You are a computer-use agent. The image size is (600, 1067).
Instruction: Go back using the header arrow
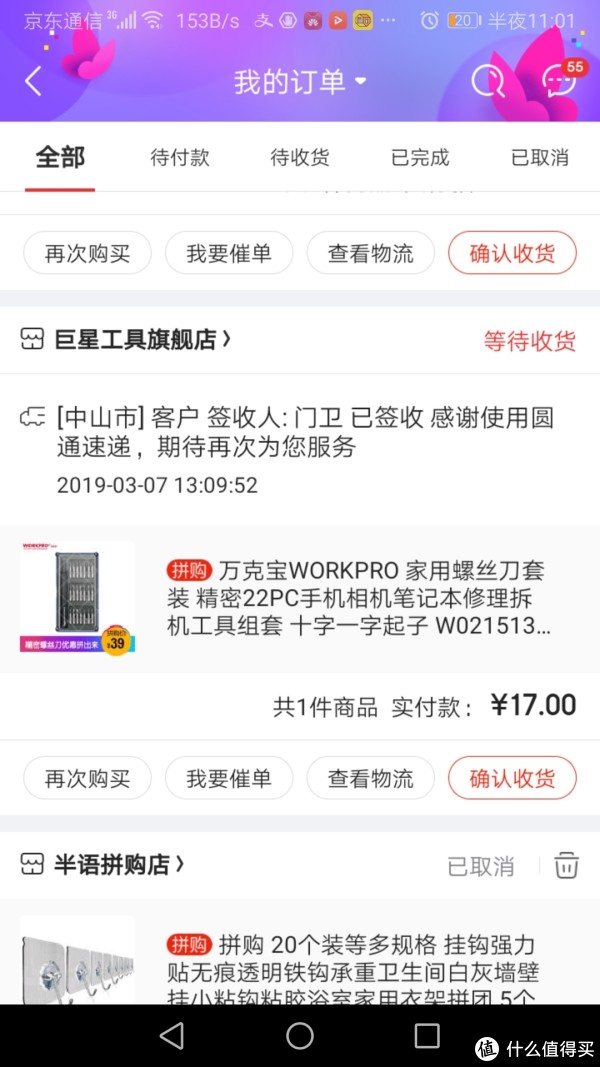tap(34, 82)
